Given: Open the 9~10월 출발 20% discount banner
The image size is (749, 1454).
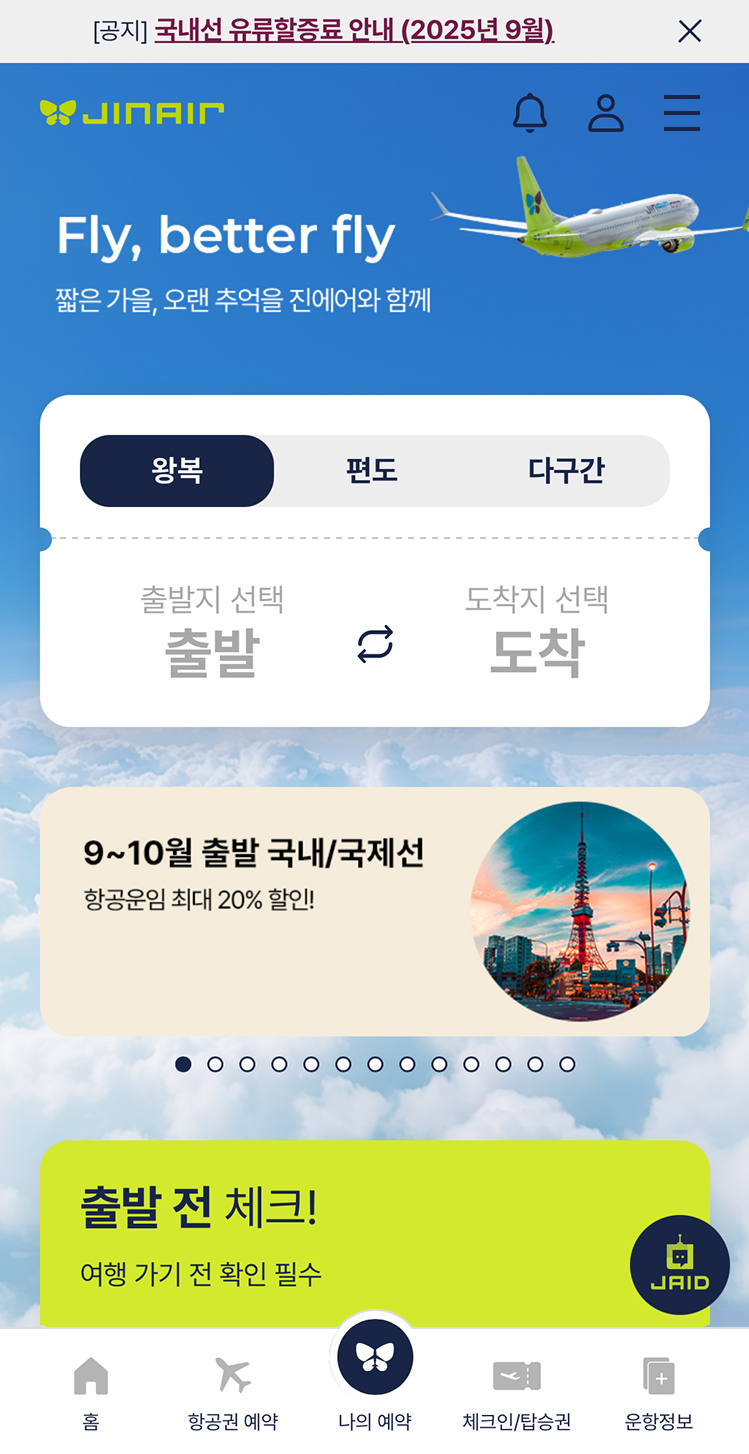Looking at the screenshot, I should pyautogui.click(x=374, y=911).
